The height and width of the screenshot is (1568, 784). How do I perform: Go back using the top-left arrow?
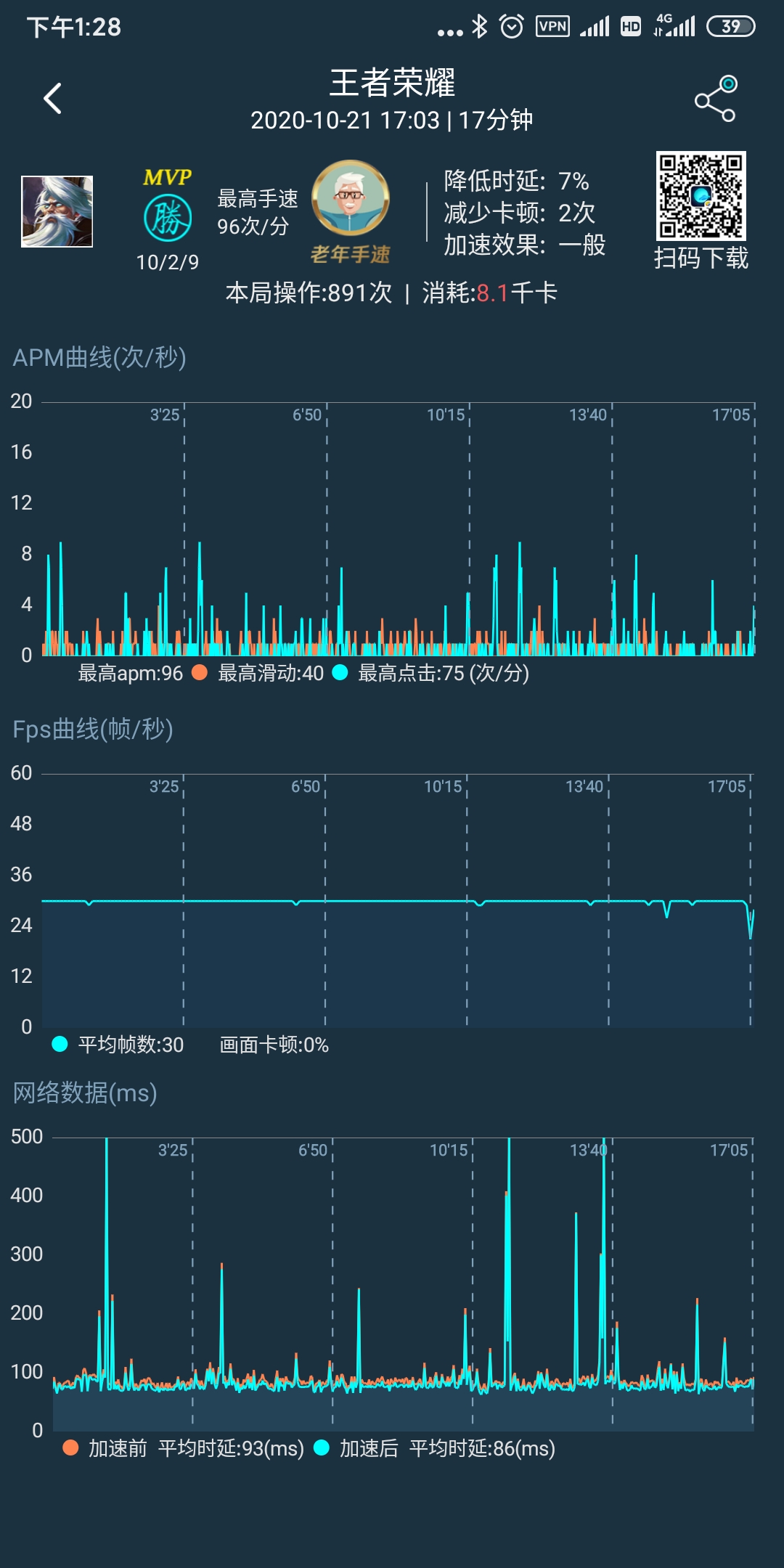pos(52,99)
